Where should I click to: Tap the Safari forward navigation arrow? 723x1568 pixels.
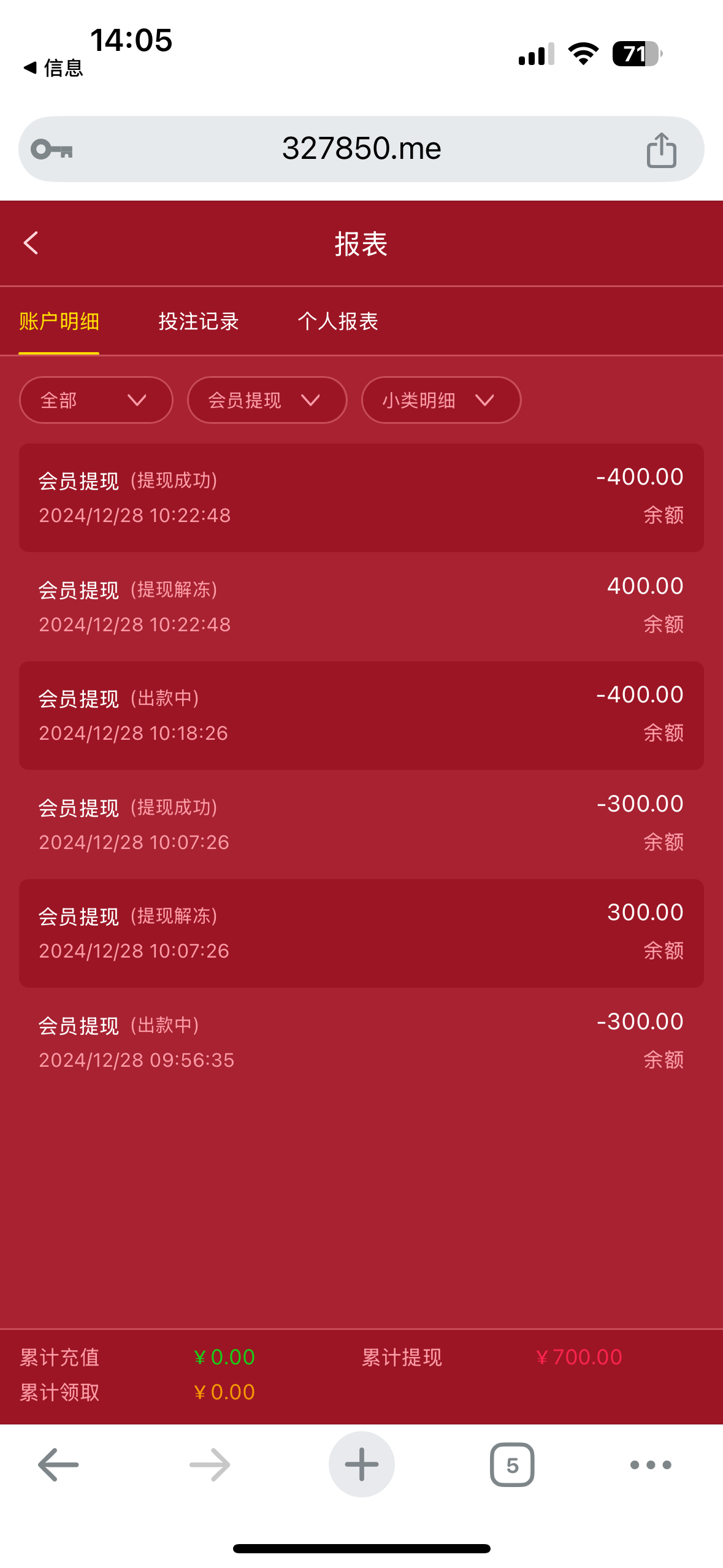pyautogui.click(x=209, y=1465)
